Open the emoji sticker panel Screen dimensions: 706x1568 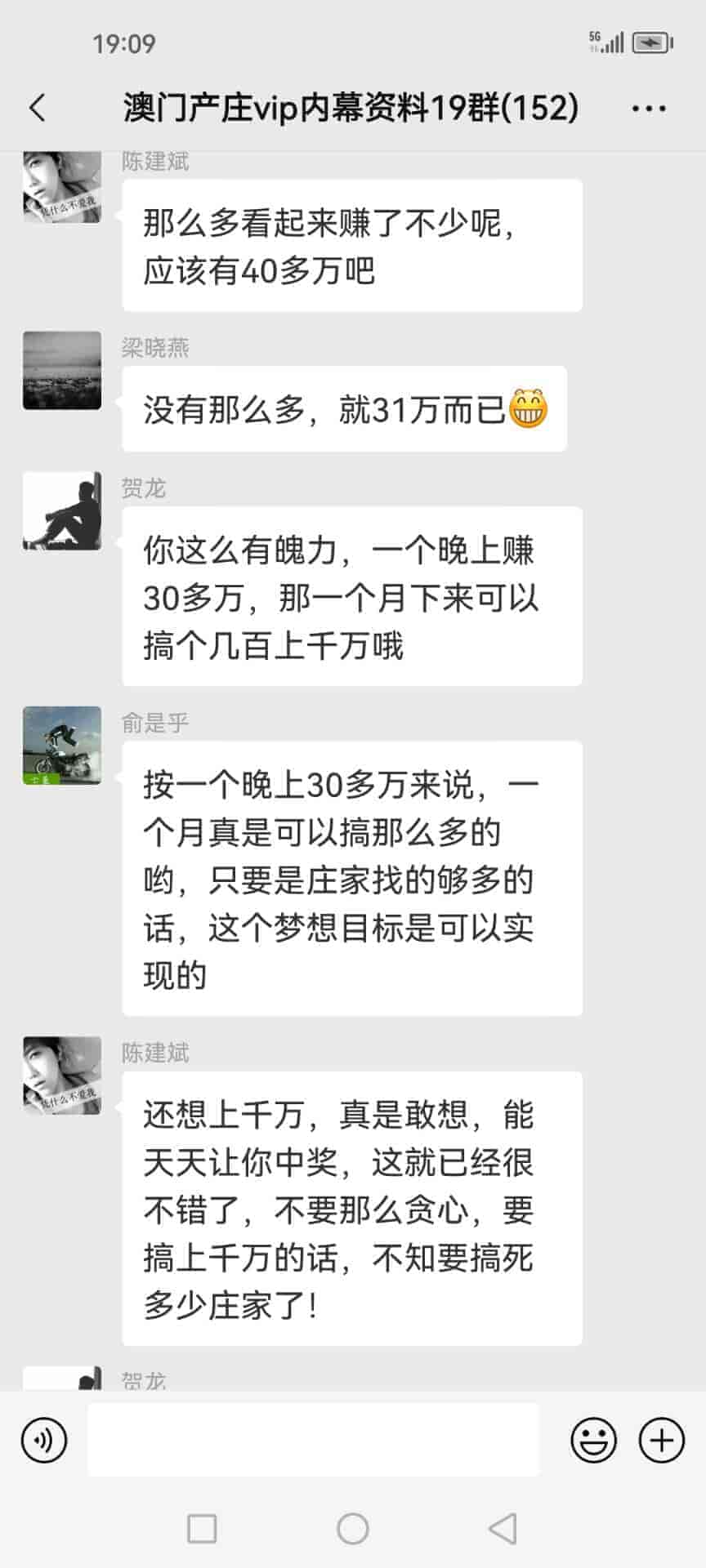(x=593, y=1440)
